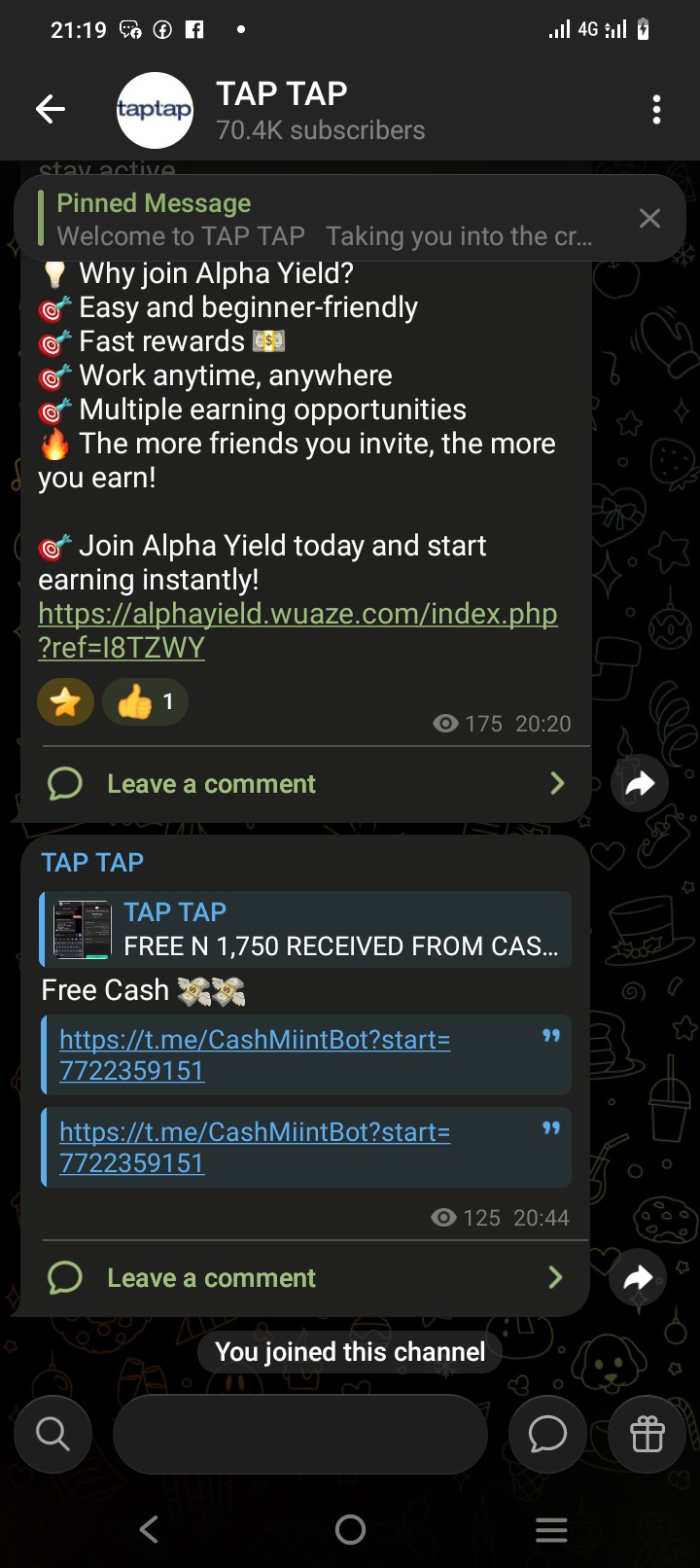Screen dimensions: 700x1568
Task: Open the pinned Welcome message
Action: tap(321, 219)
